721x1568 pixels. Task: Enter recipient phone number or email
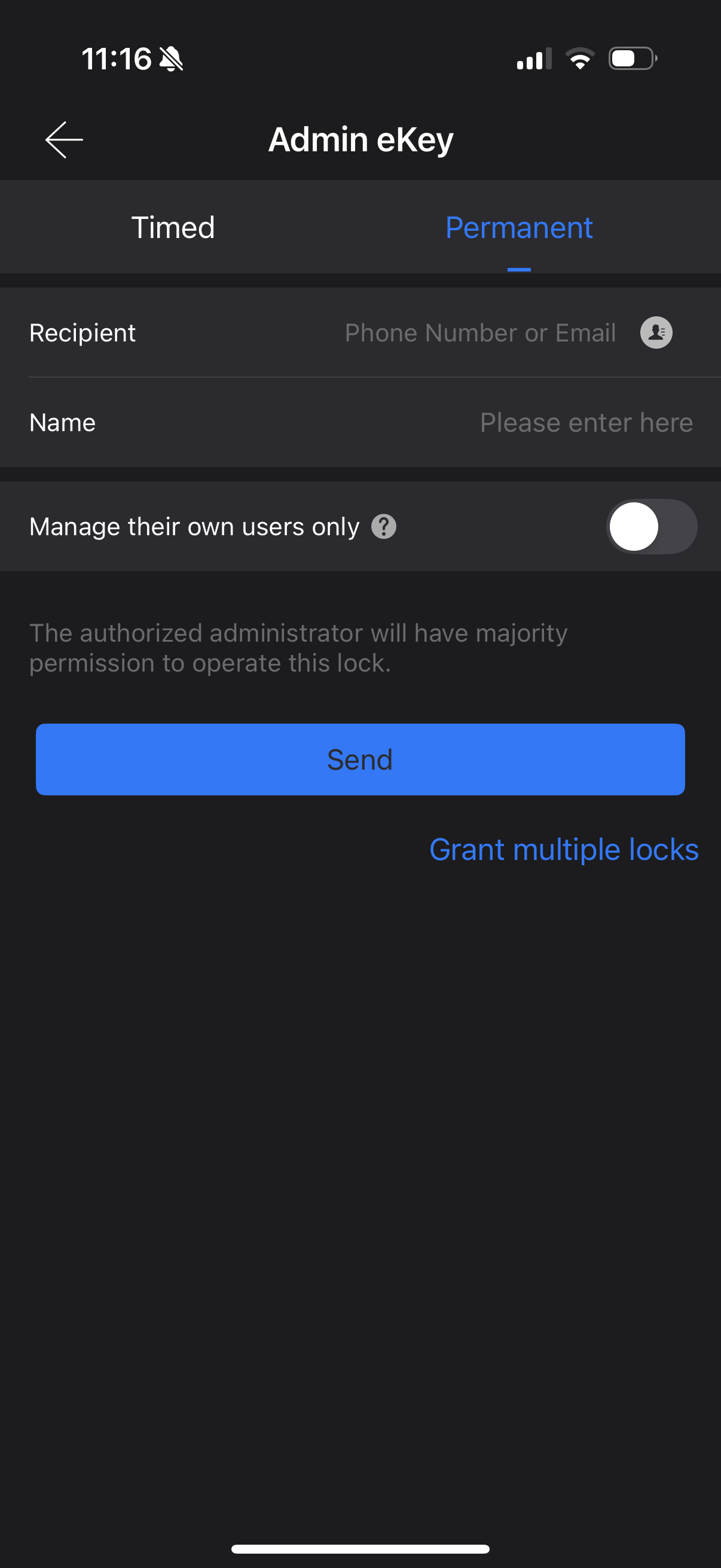click(x=479, y=333)
